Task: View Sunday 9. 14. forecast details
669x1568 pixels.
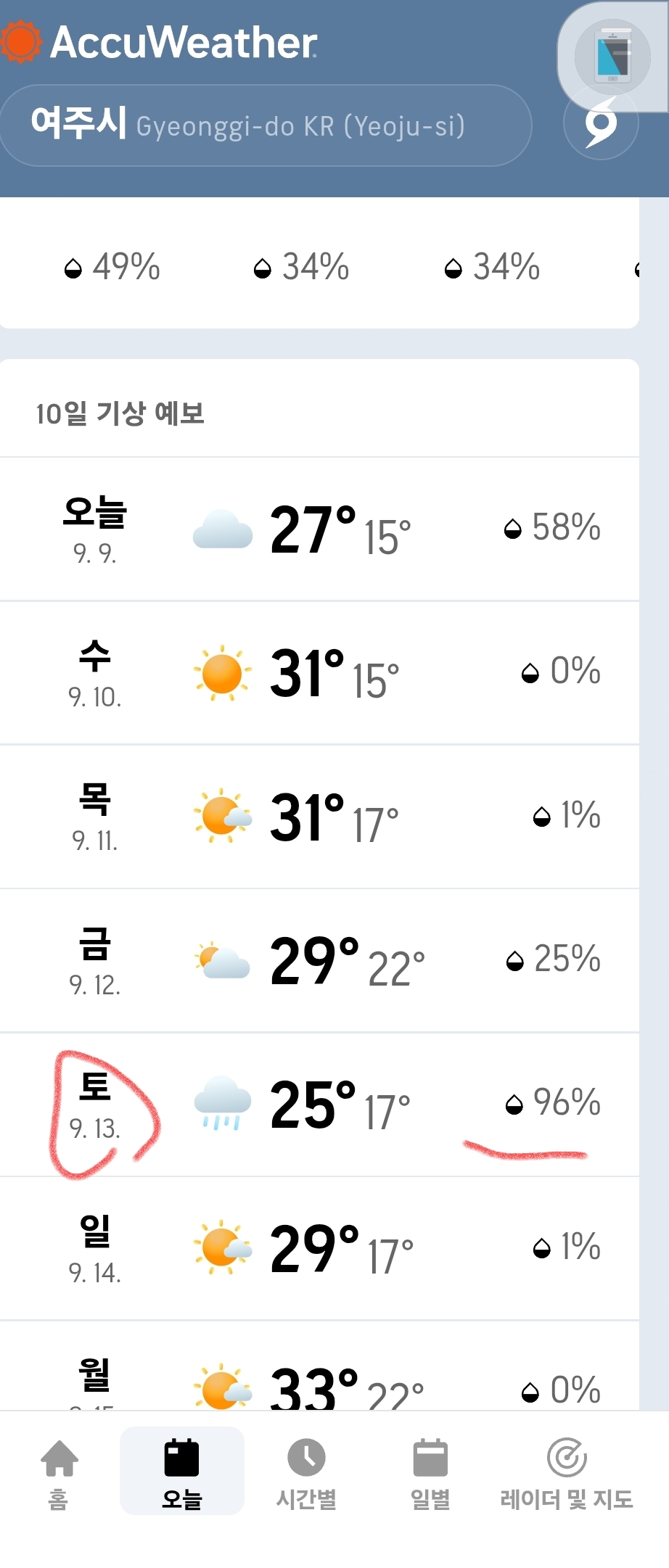Action: pos(319,1247)
